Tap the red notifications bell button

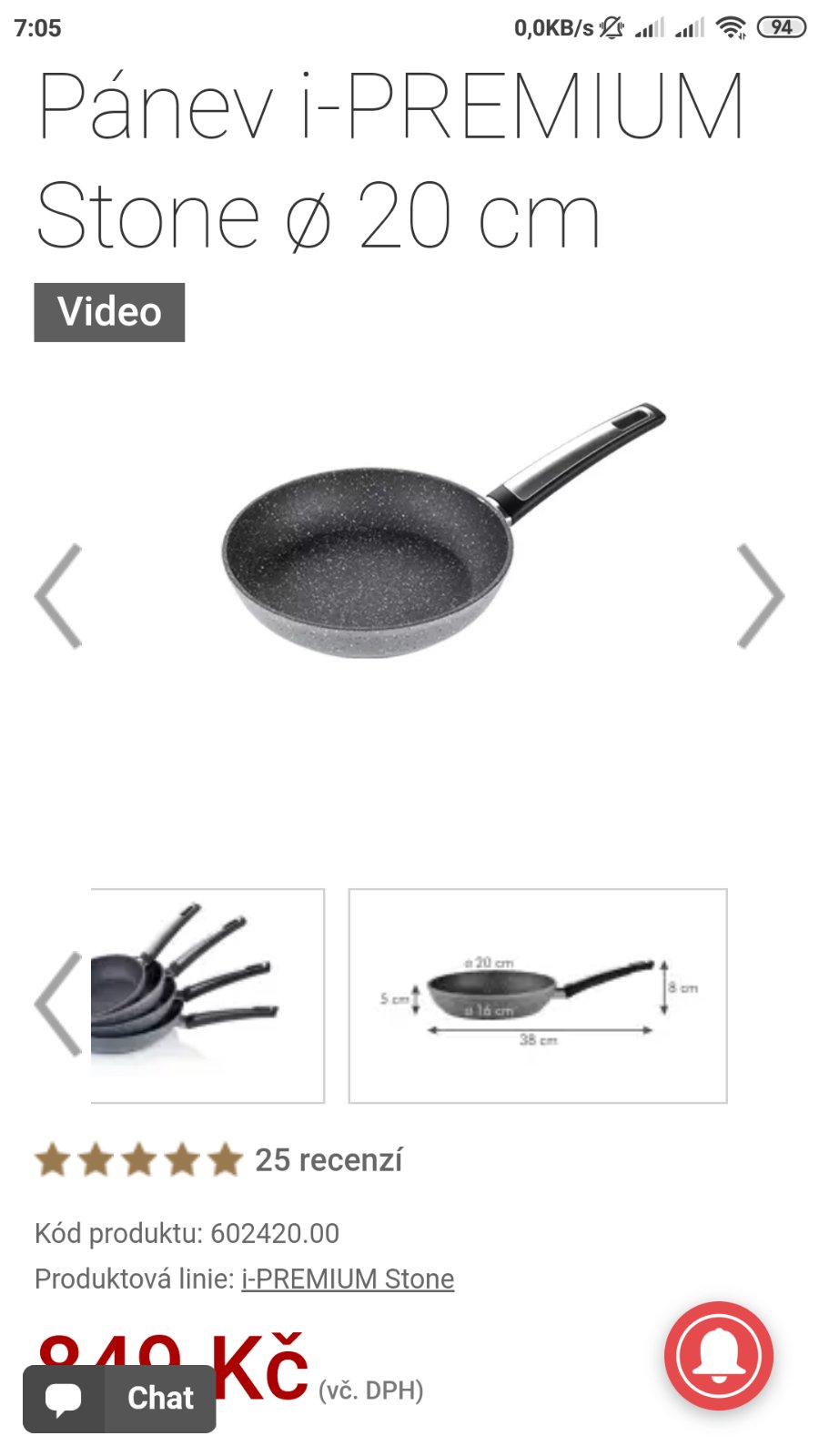click(x=719, y=1356)
